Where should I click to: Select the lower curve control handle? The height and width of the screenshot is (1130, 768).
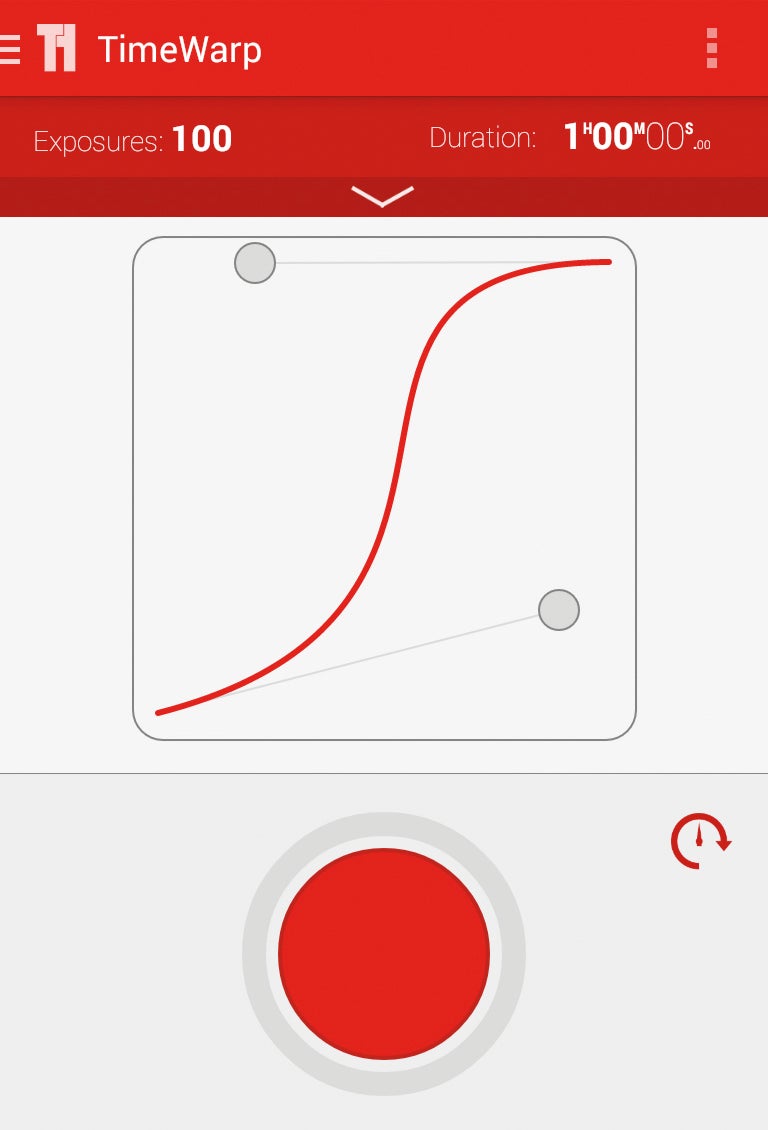coord(558,610)
